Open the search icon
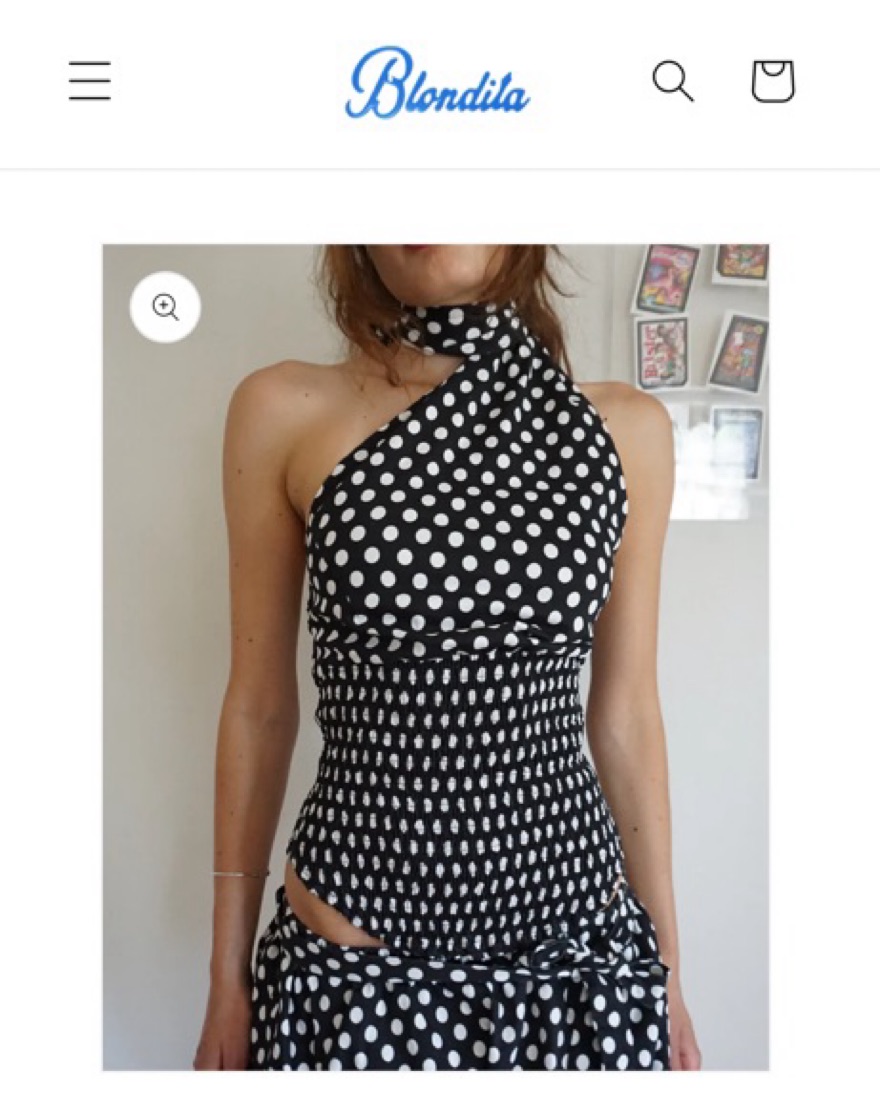 coord(672,81)
